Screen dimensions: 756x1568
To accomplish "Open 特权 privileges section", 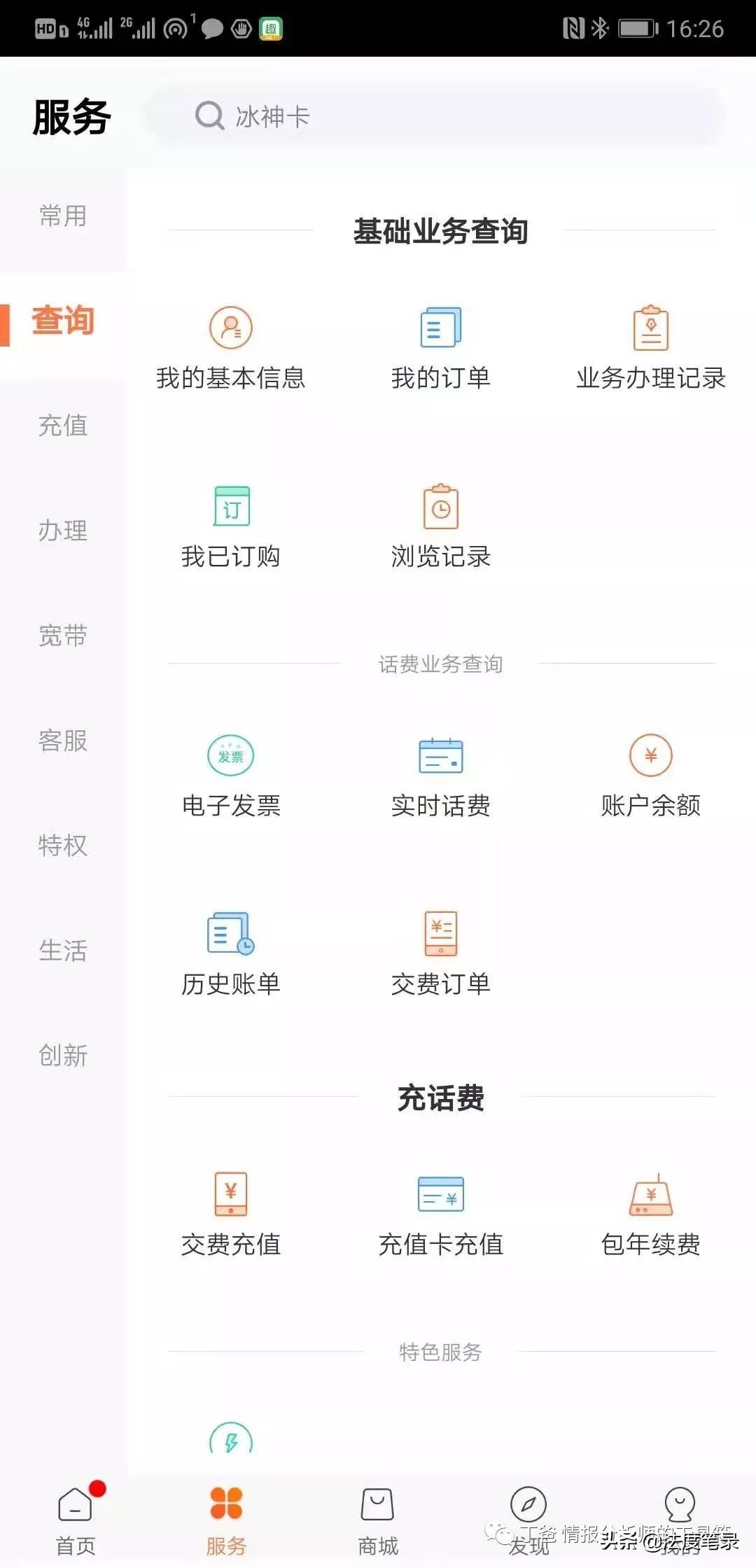I will pos(63,847).
